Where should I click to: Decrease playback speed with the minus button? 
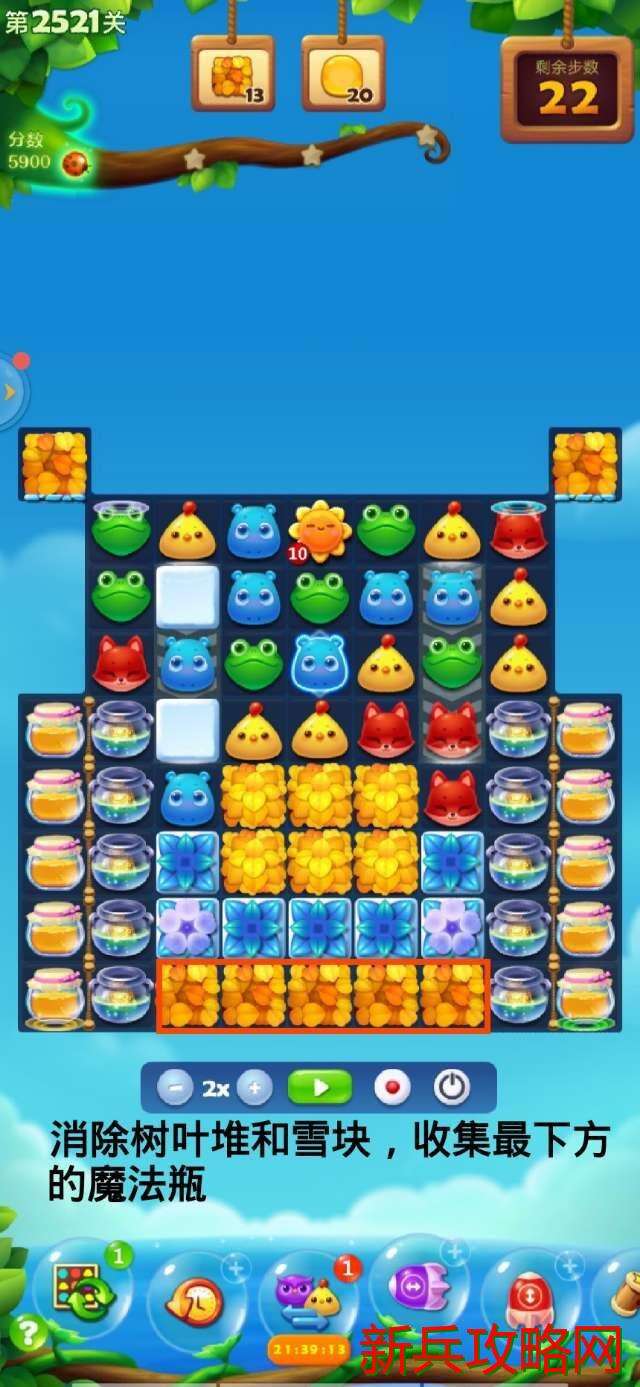coord(174,1088)
